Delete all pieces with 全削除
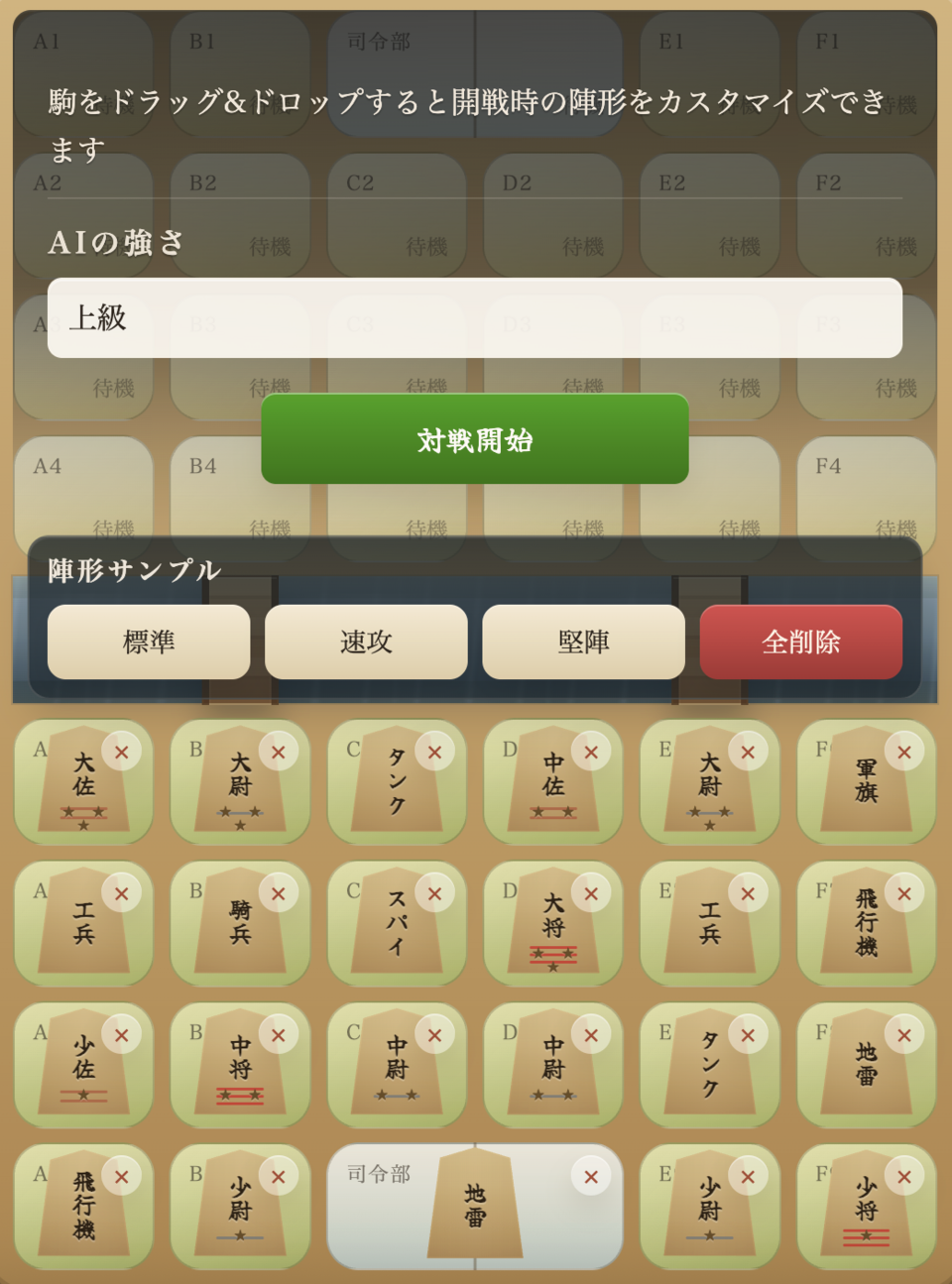Image resolution: width=952 pixels, height=1284 pixels. point(800,642)
